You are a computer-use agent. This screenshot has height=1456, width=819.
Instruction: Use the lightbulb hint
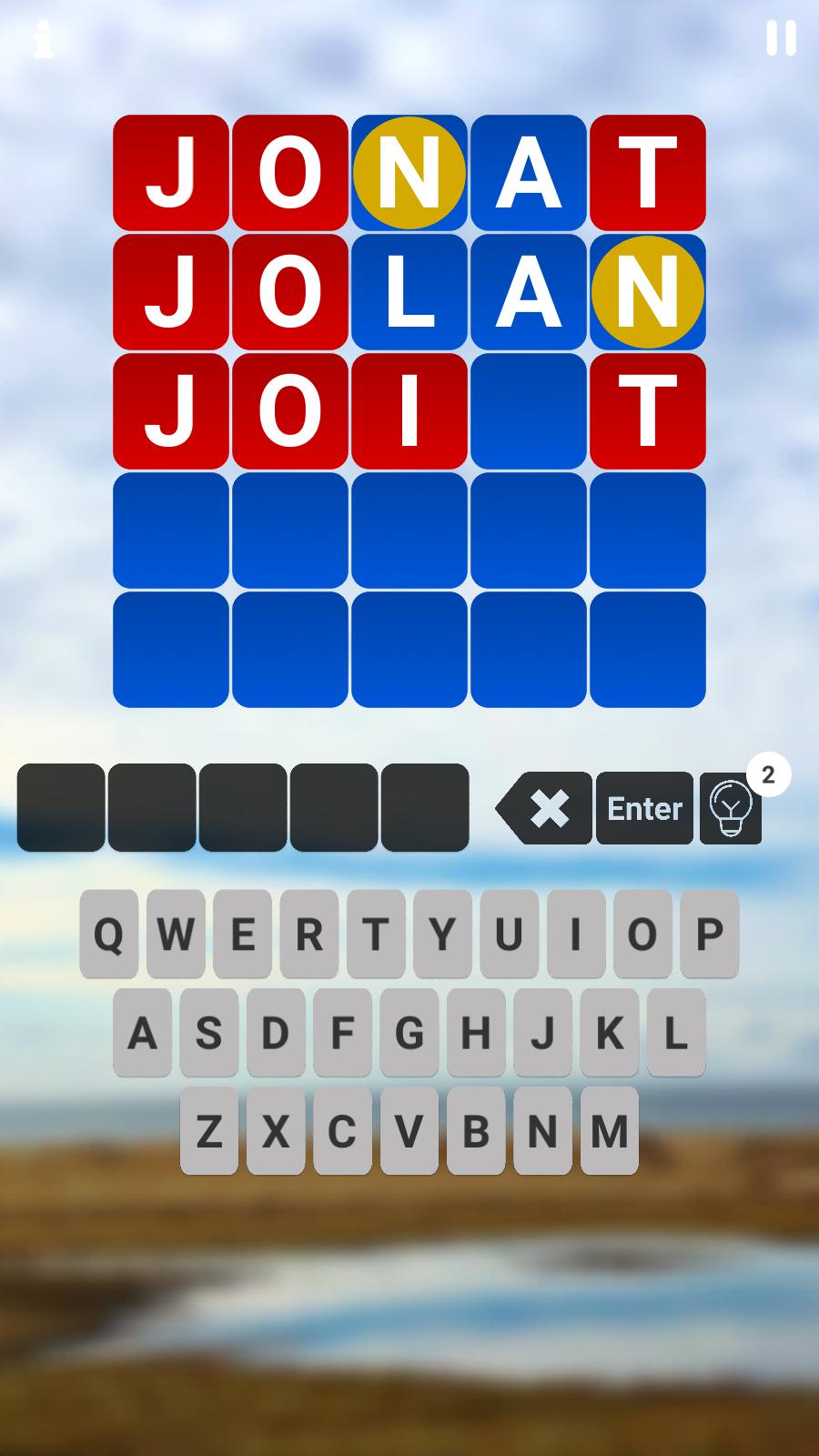coord(731,808)
